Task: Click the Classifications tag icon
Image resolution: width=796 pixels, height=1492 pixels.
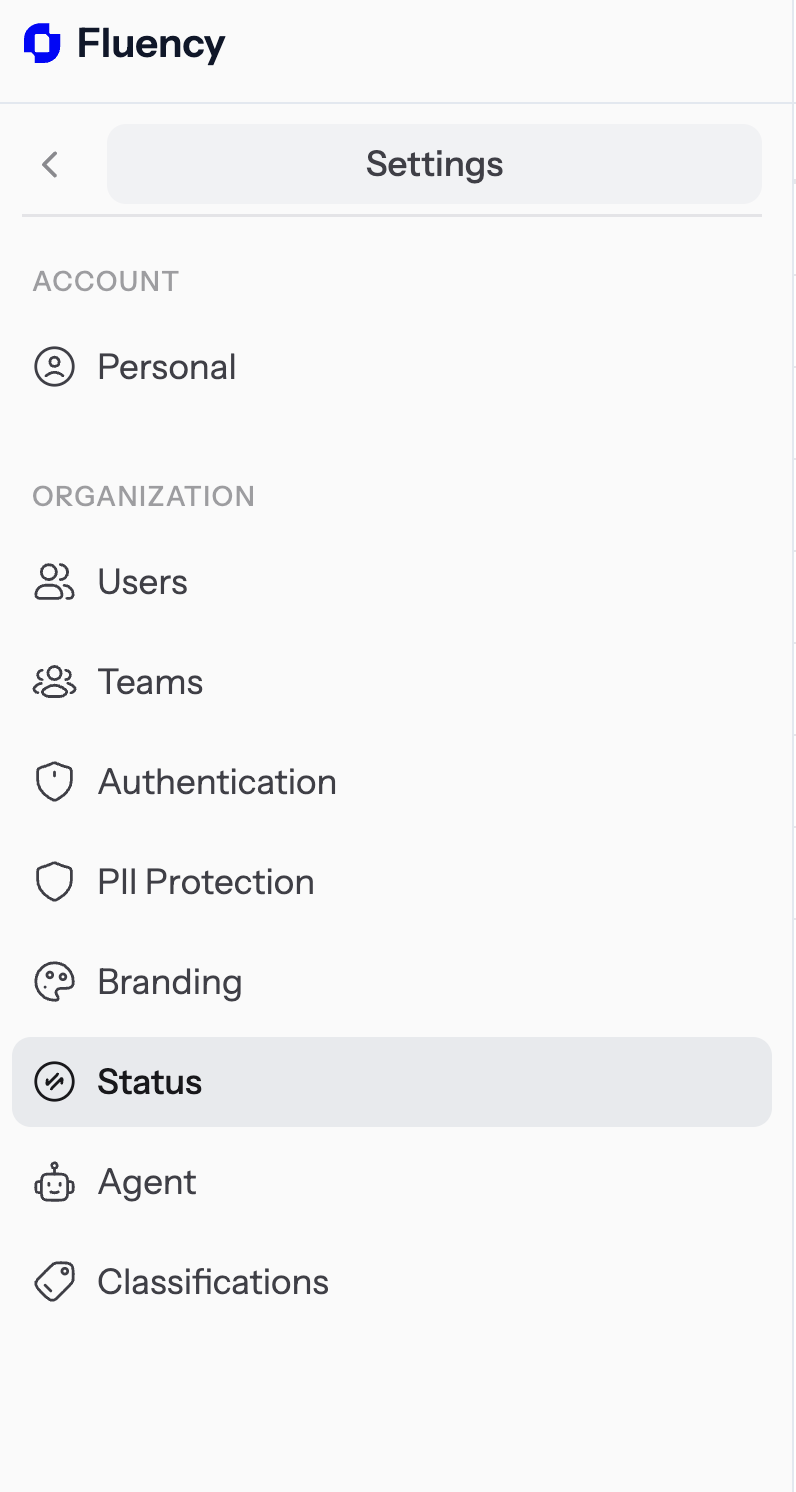Action: pyautogui.click(x=54, y=1281)
